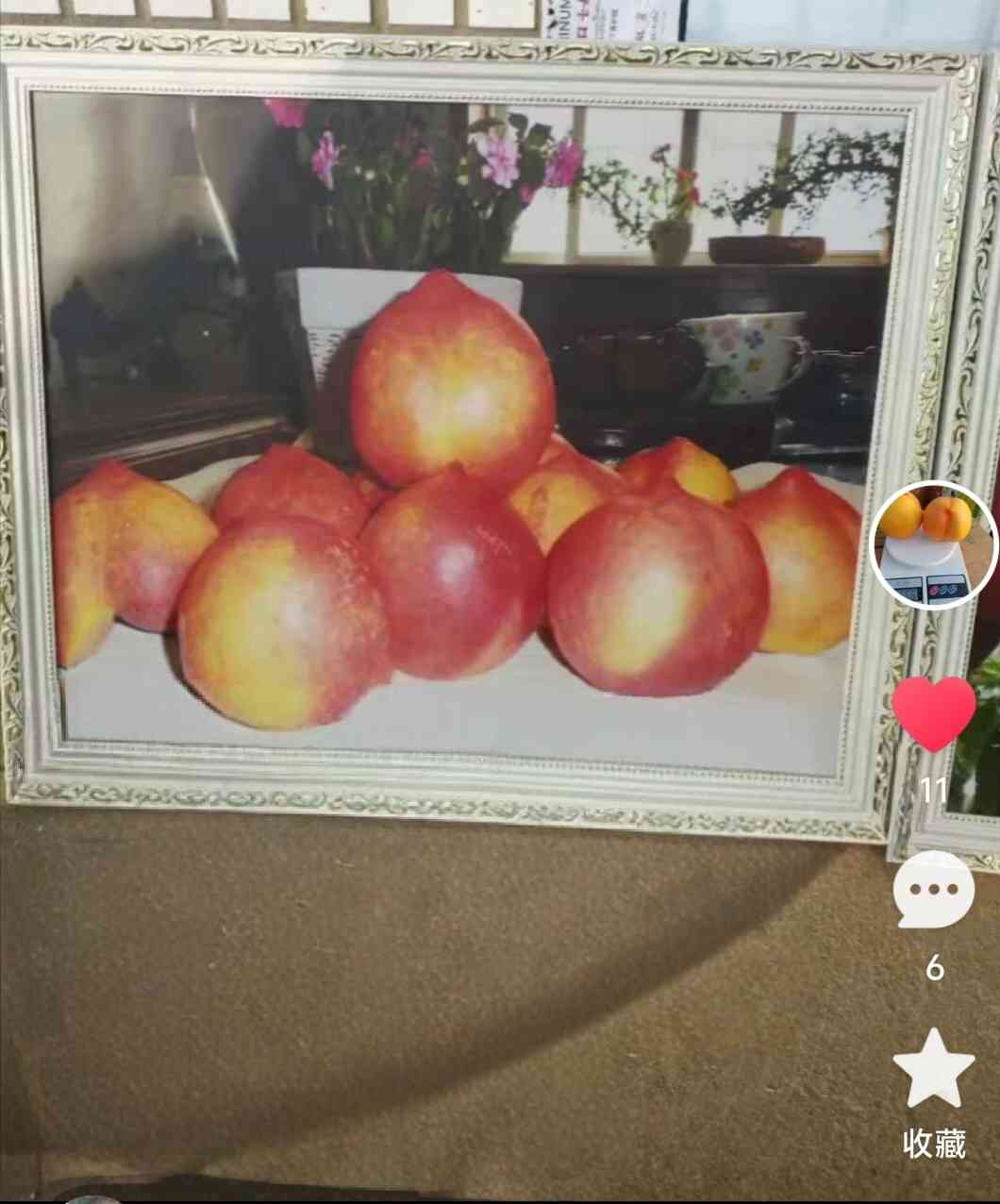Tap the 收藏 star to favorite

tap(933, 1069)
